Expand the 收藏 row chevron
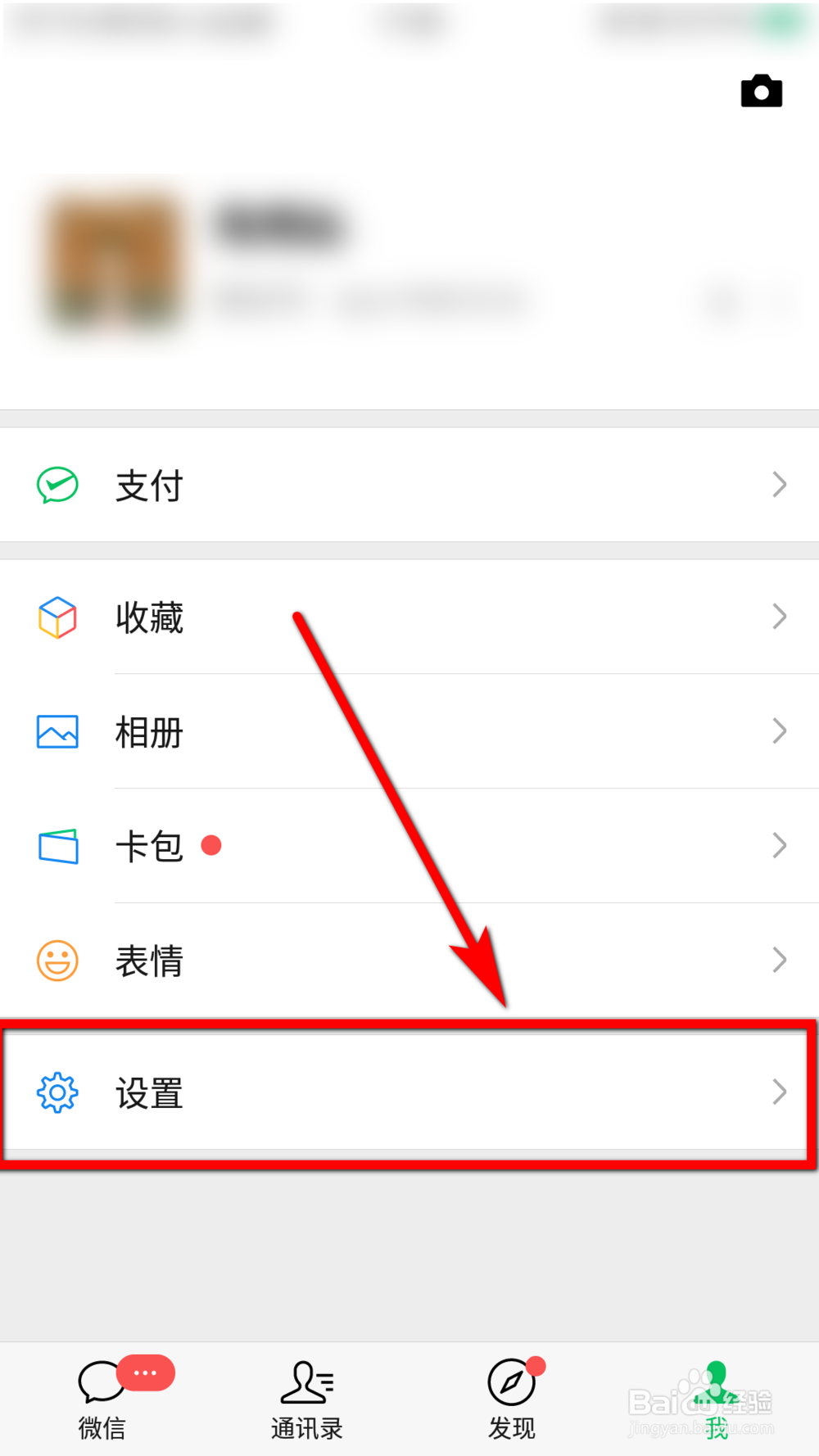The width and height of the screenshot is (819, 1456). click(x=779, y=617)
